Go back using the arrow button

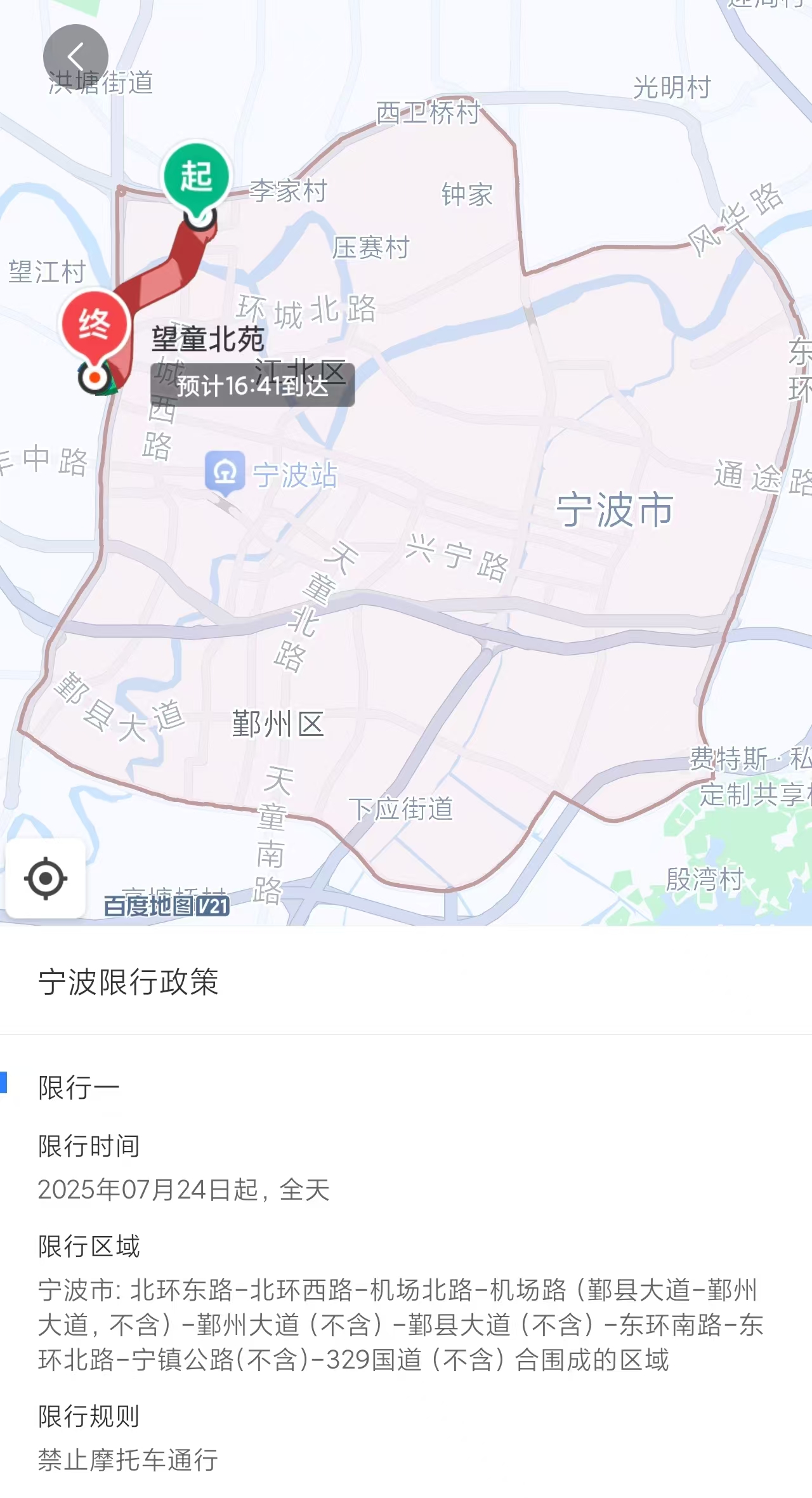(x=75, y=56)
